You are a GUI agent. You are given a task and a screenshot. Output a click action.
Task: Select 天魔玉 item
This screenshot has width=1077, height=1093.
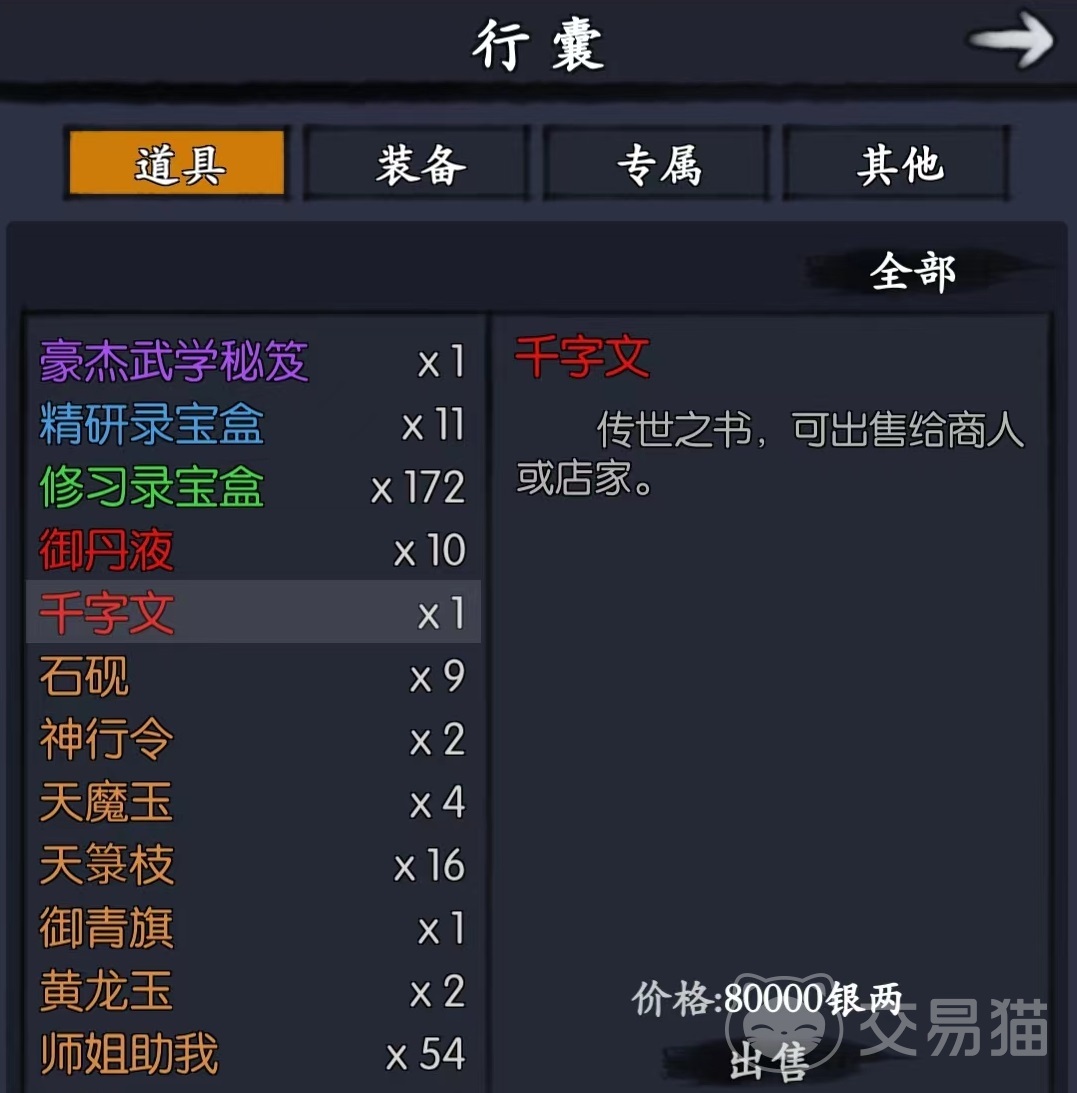click(252, 802)
